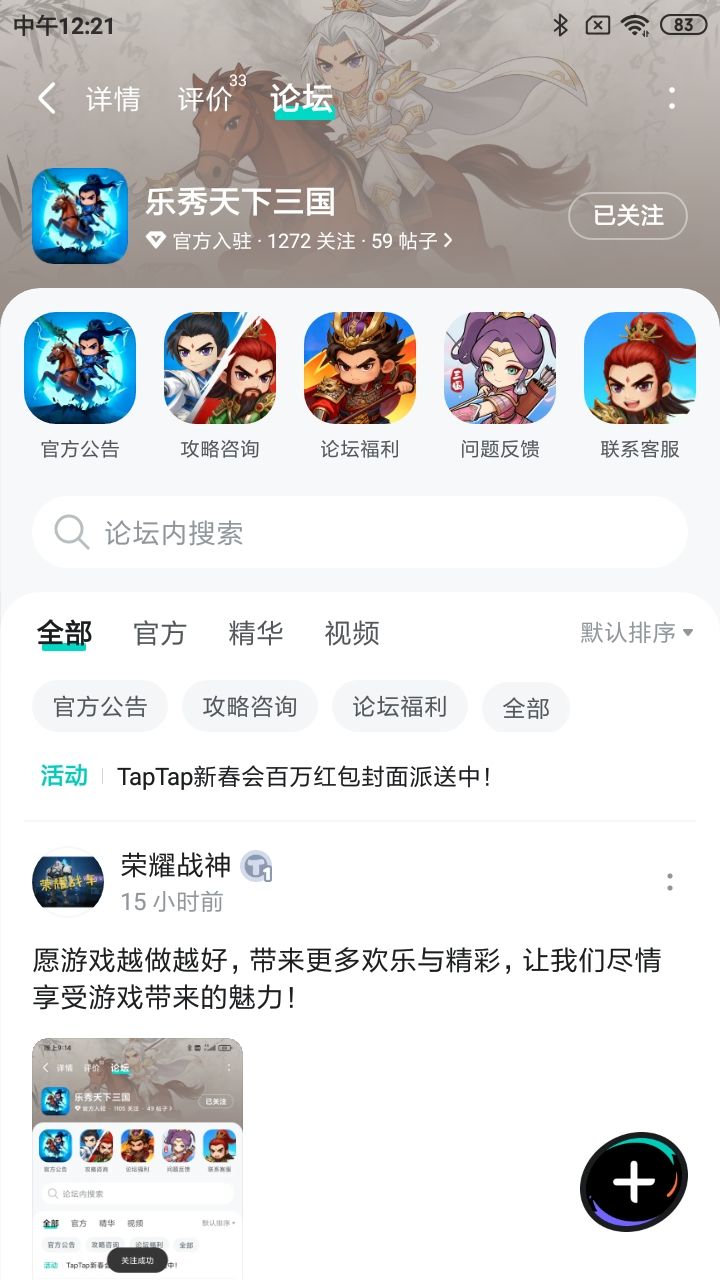Switch to the 精华 tab
This screenshot has height=1280, width=720.
[256, 632]
